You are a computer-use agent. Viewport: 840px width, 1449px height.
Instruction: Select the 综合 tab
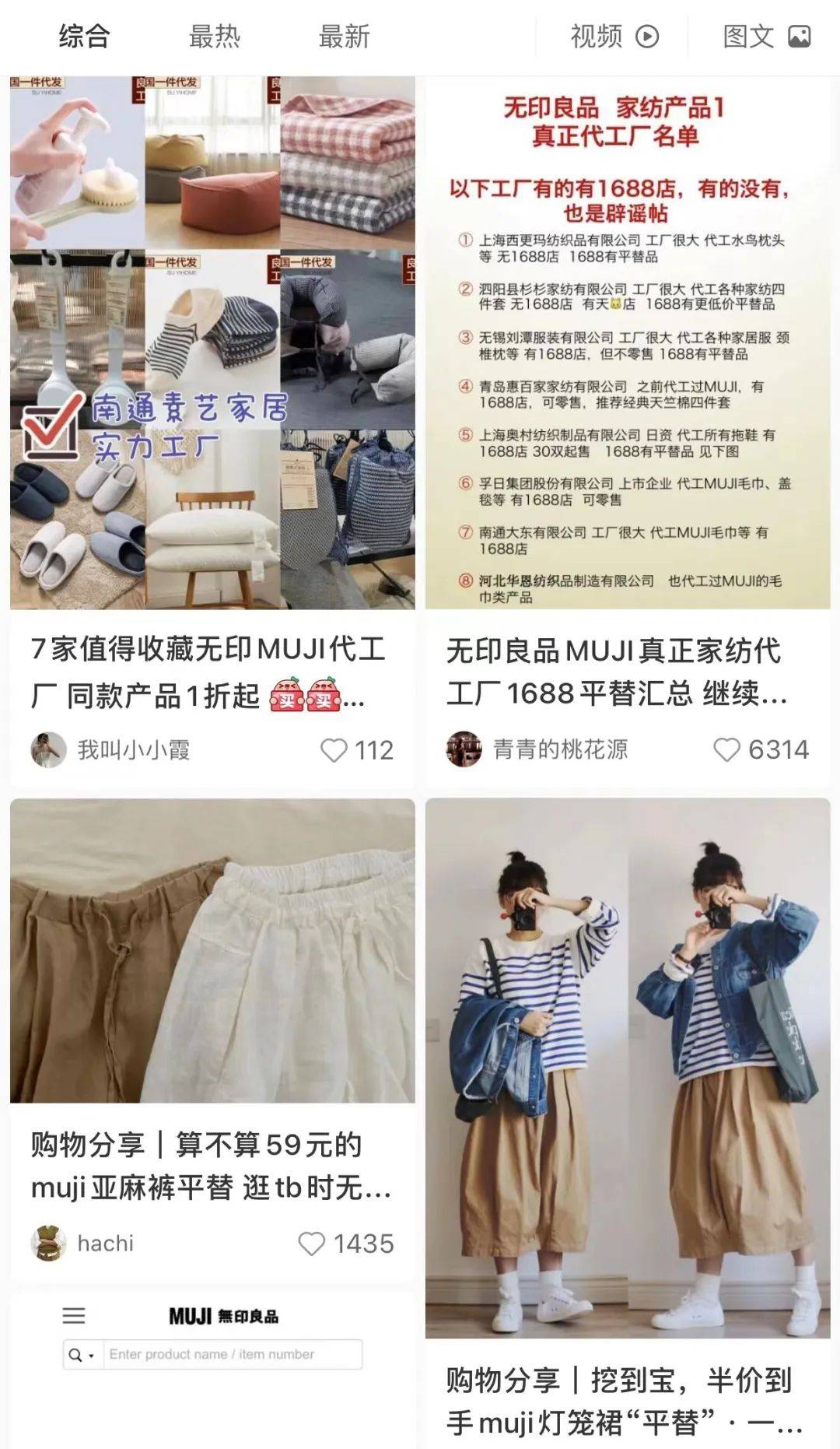pyautogui.click(x=82, y=35)
